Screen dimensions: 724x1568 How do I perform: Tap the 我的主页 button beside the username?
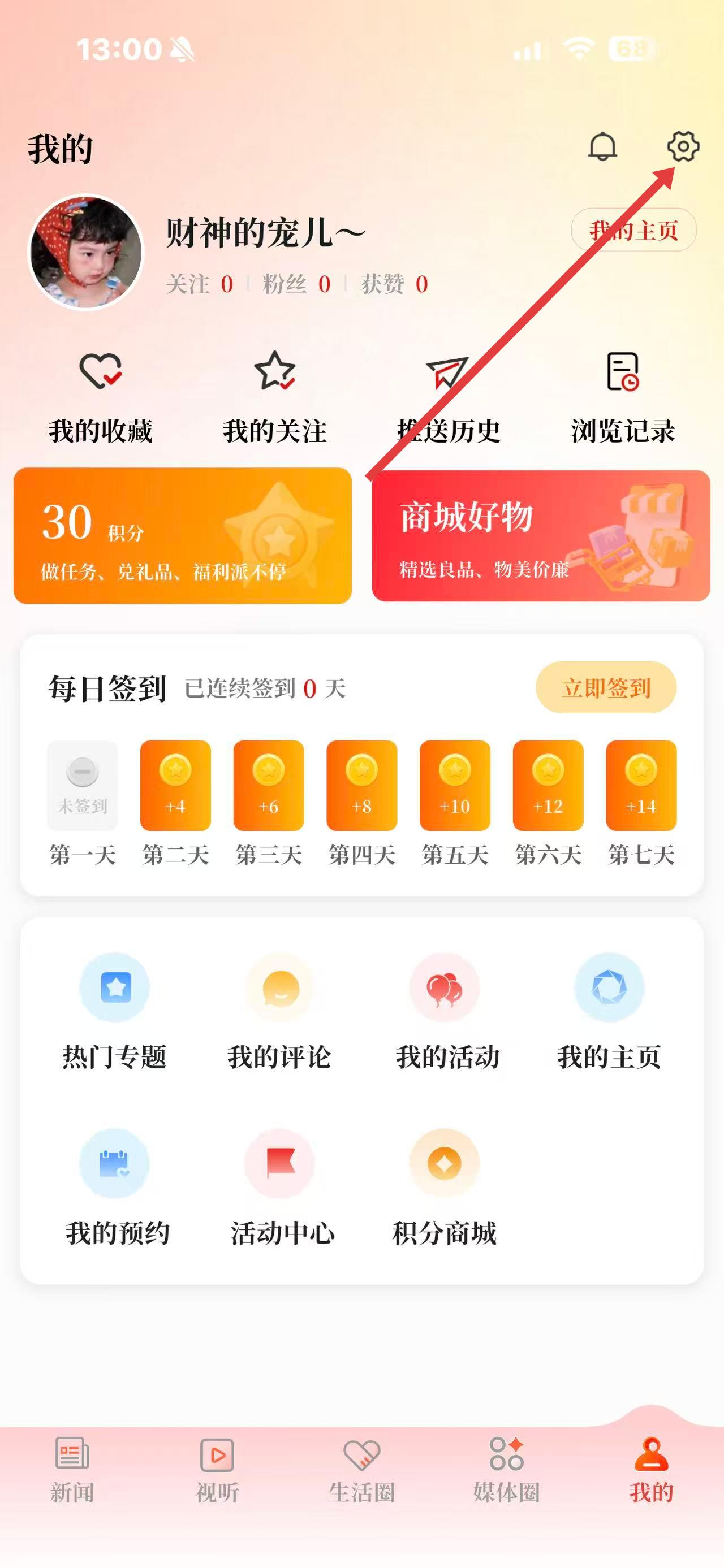pyautogui.click(x=633, y=230)
